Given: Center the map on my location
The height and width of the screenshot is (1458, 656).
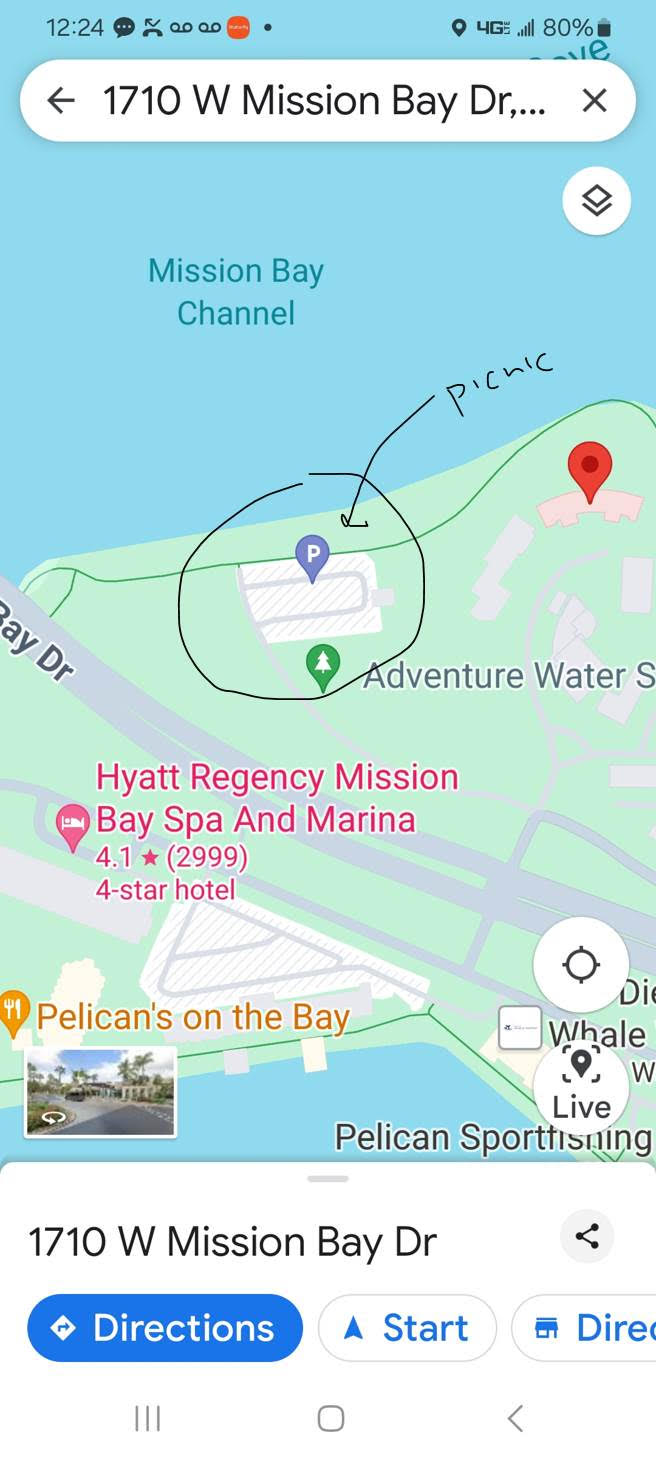Looking at the screenshot, I should pyautogui.click(x=580, y=965).
